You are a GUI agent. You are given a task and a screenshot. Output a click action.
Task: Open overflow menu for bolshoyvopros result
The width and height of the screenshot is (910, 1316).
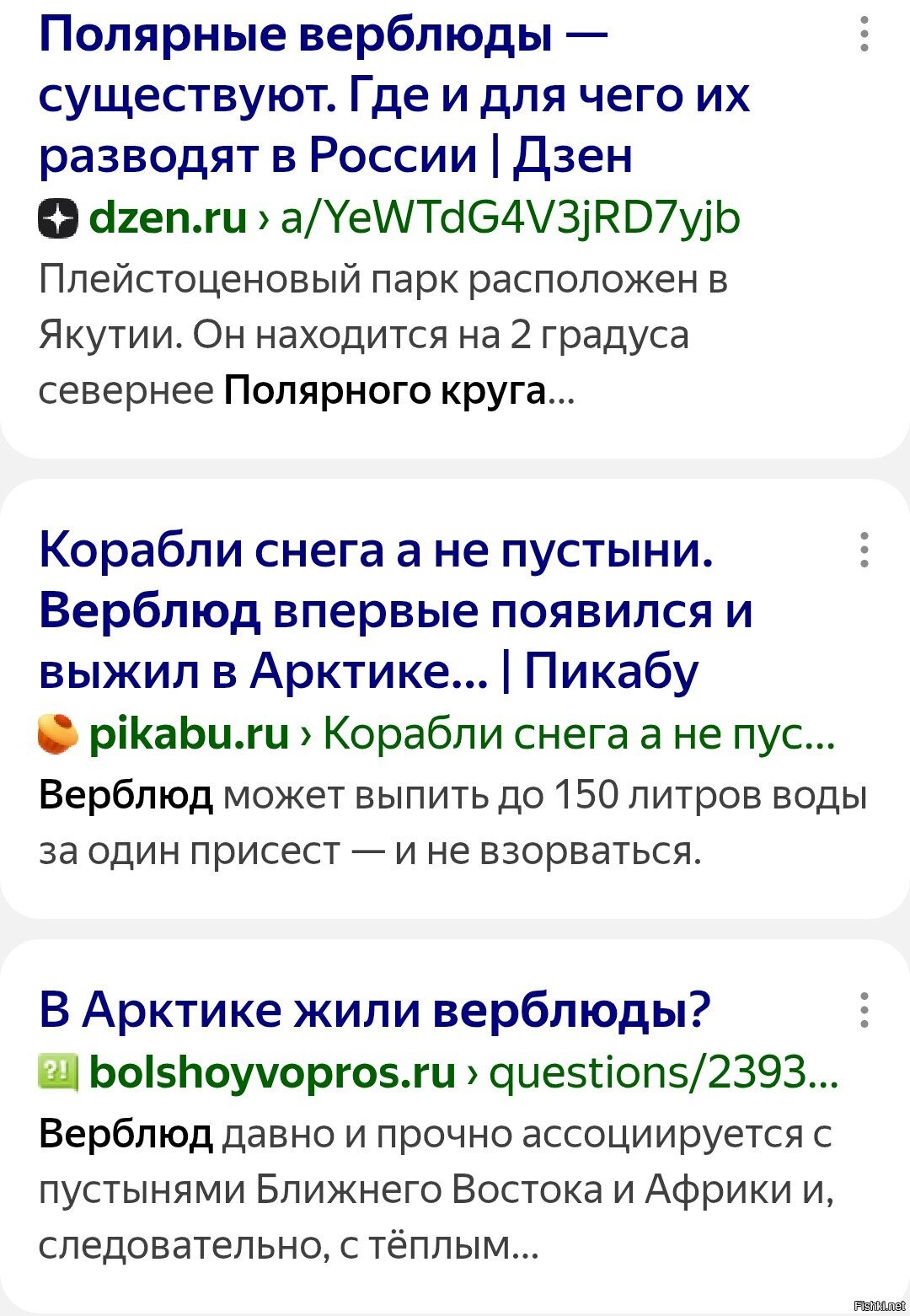864,1010
